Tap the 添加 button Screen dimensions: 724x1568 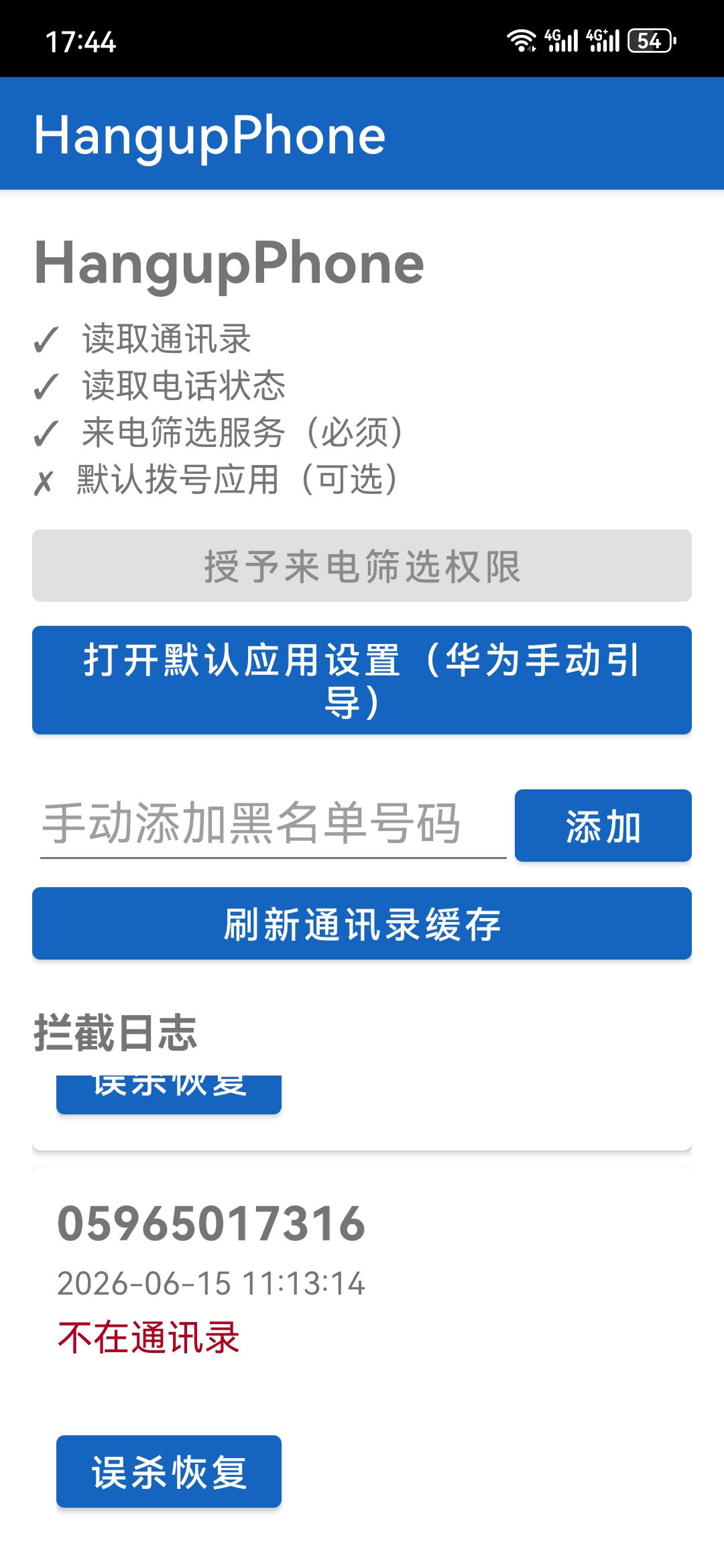click(603, 826)
